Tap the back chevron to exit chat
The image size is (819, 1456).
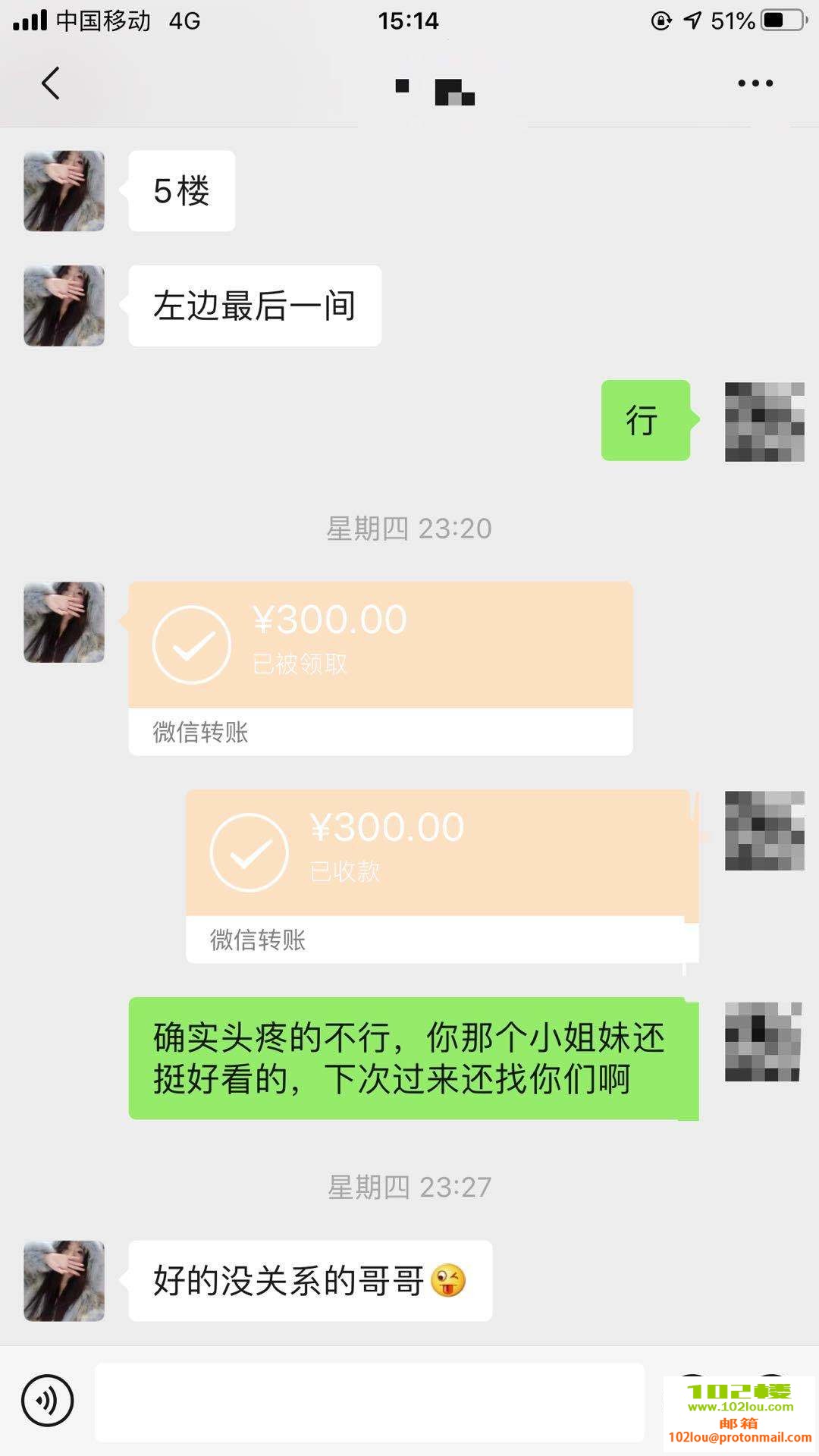click(50, 83)
